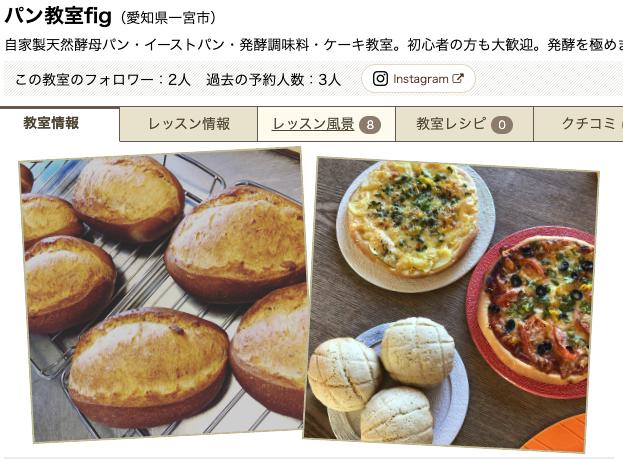Viewport: 623px width, 459px height.
Task: Switch to the レッスン情報 tab
Action: click(x=188, y=124)
